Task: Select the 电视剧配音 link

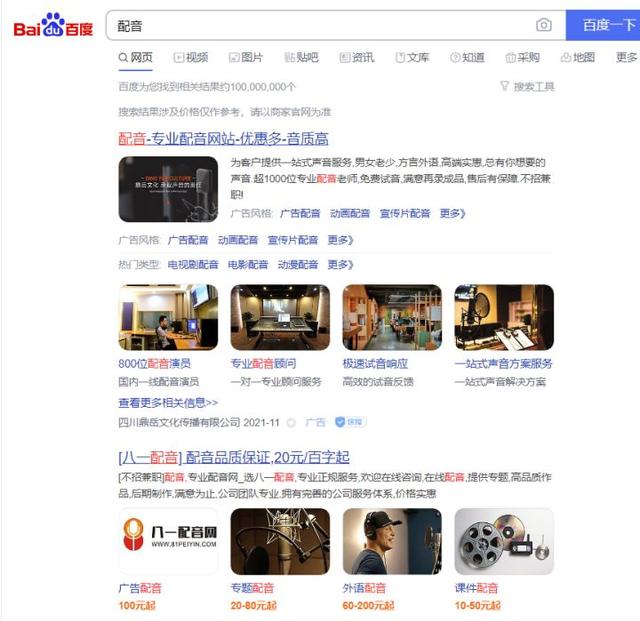Action: [x=193, y=265]
